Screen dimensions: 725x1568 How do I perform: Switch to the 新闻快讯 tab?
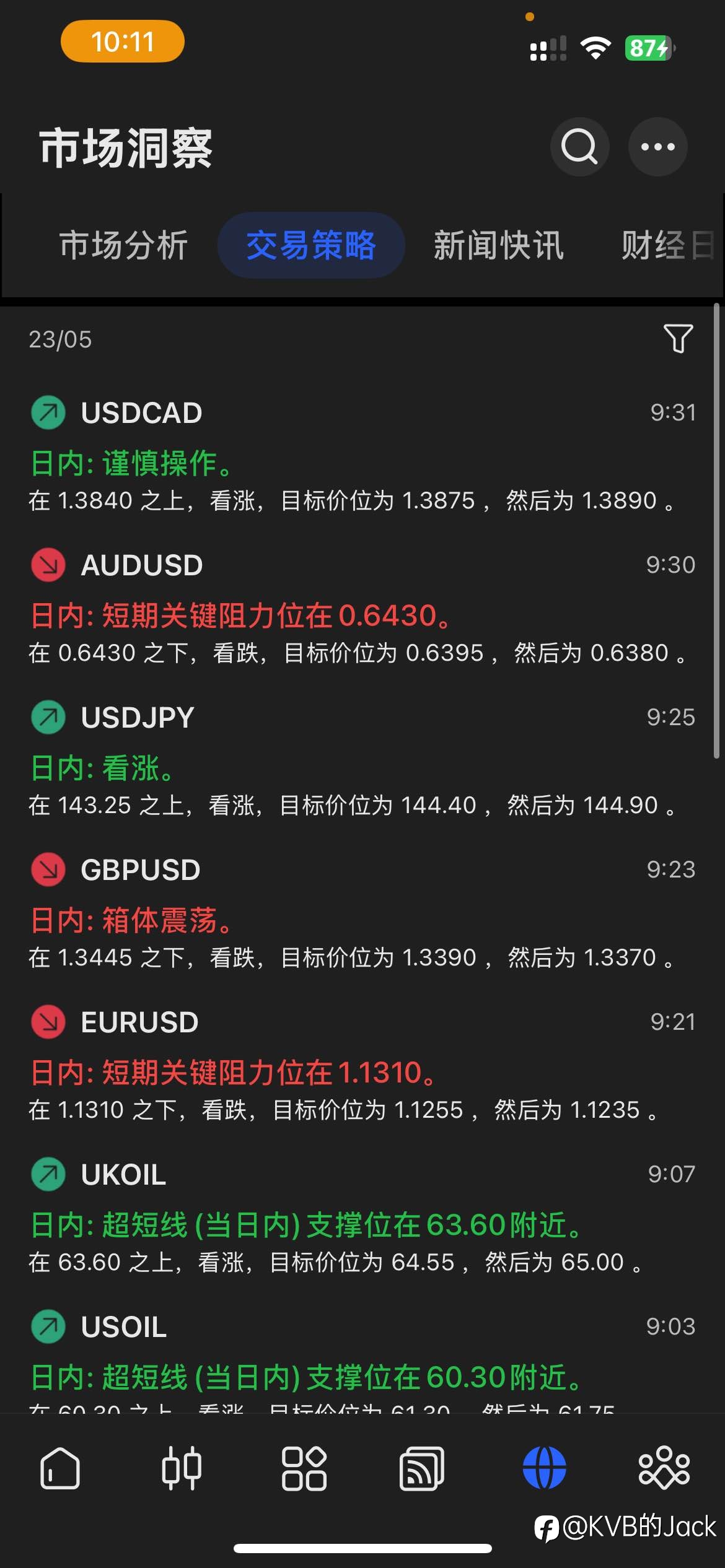click(499, 245)
